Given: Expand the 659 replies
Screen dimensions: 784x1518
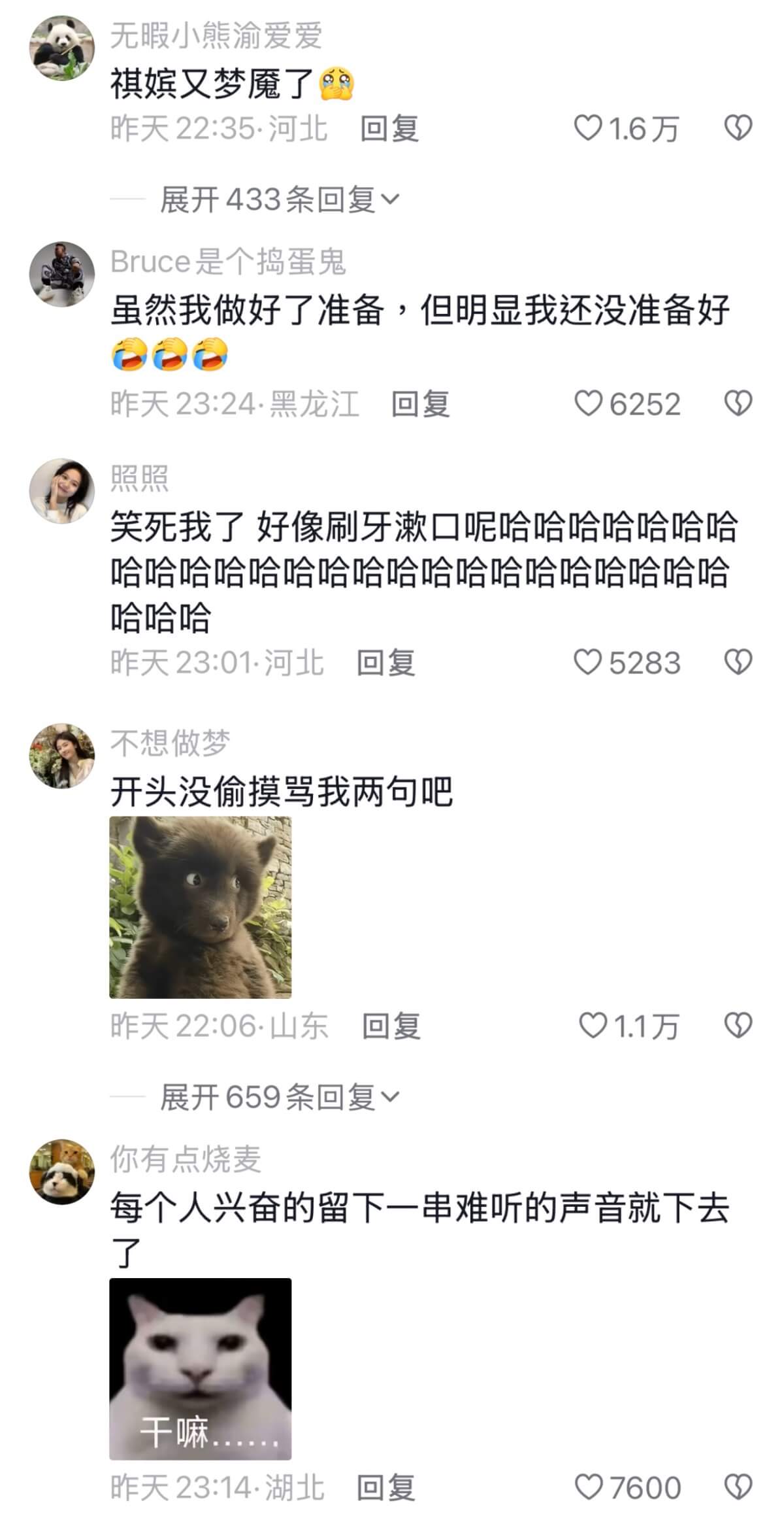Looking at the screenshot, I should (x=280, y=1097).
